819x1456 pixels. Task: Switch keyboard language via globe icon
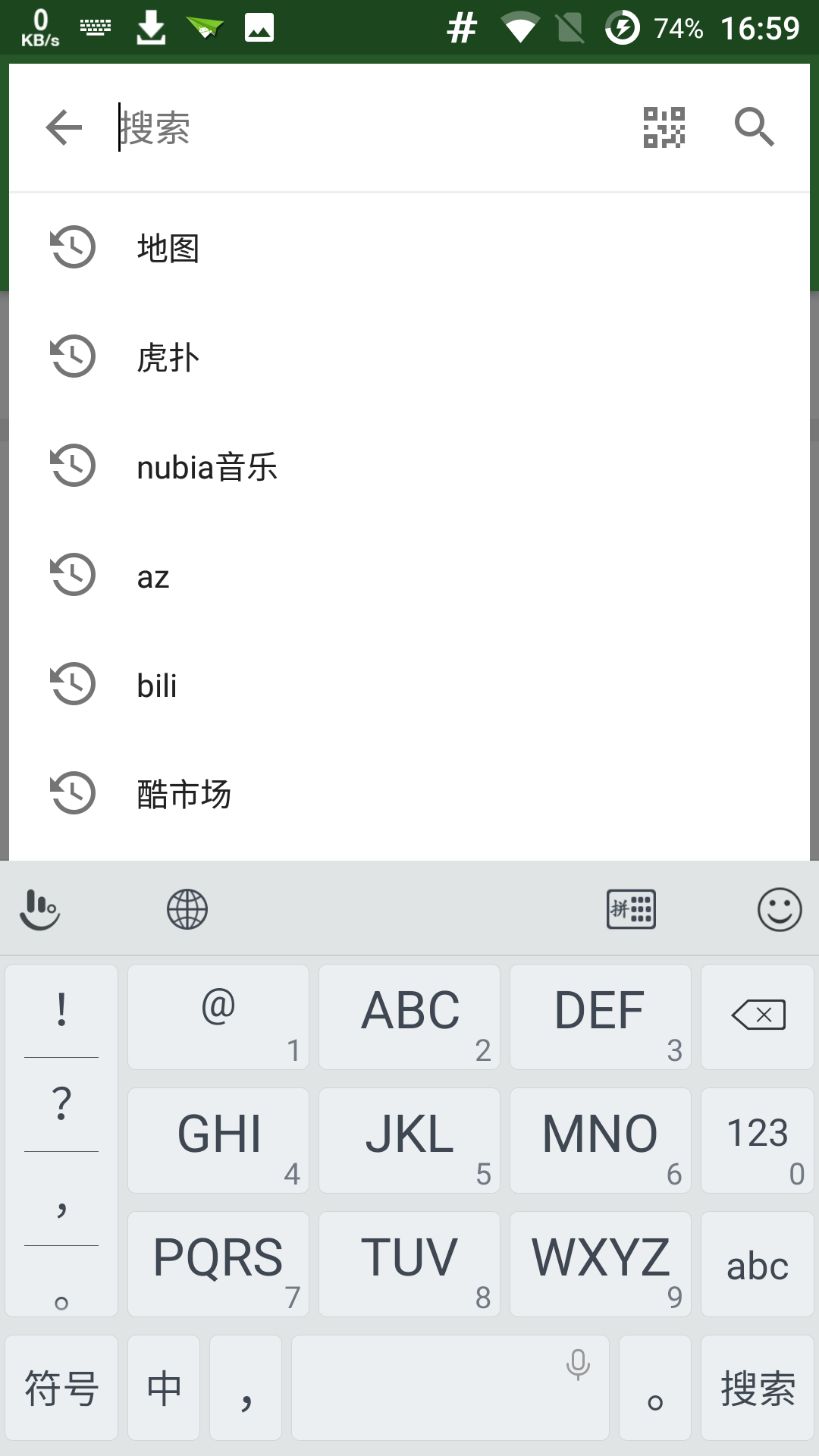187,909
